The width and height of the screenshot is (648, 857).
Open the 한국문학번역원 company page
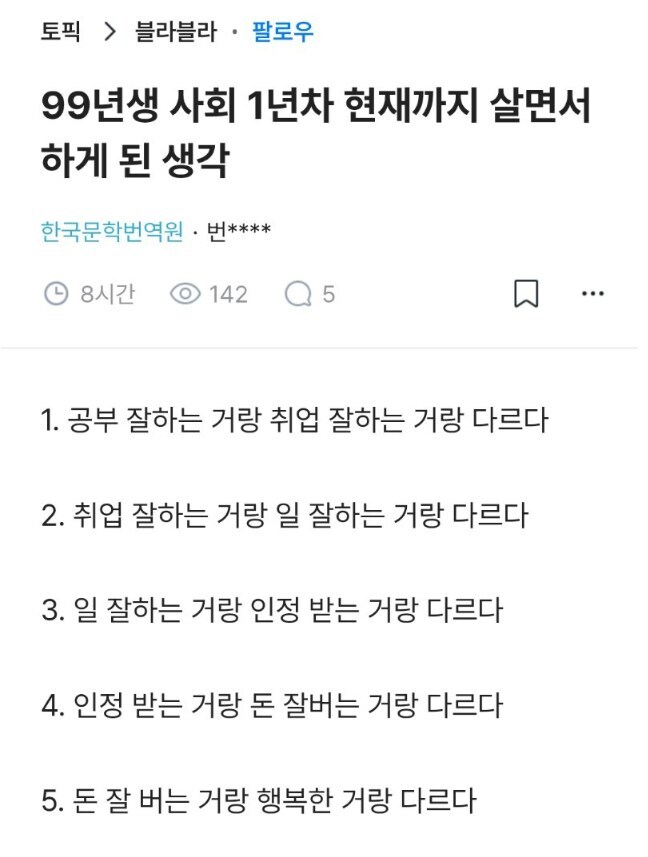pyautogui.click(x=112, y=233)
